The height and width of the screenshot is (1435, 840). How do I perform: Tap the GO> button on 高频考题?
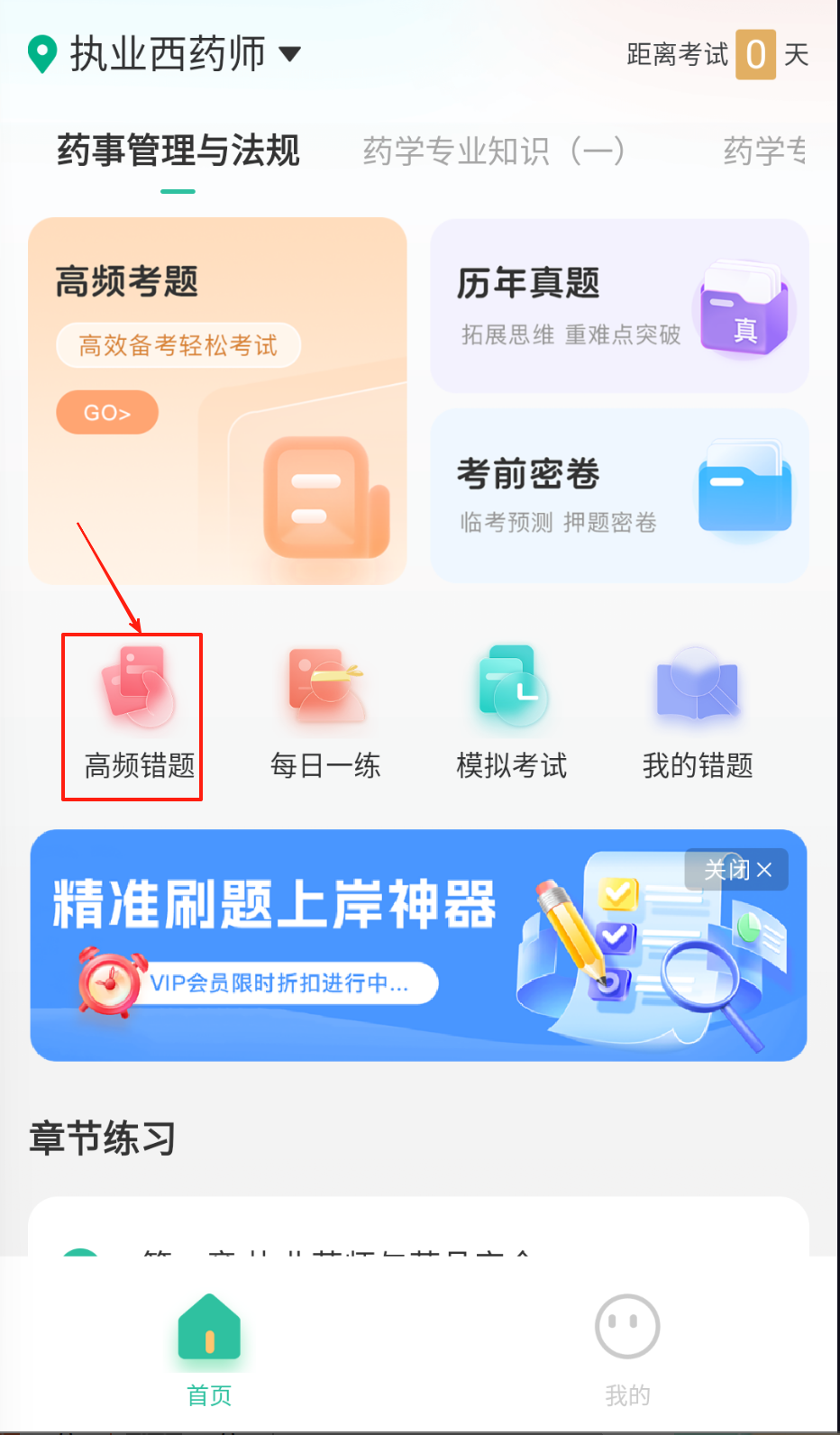point(107,413)
